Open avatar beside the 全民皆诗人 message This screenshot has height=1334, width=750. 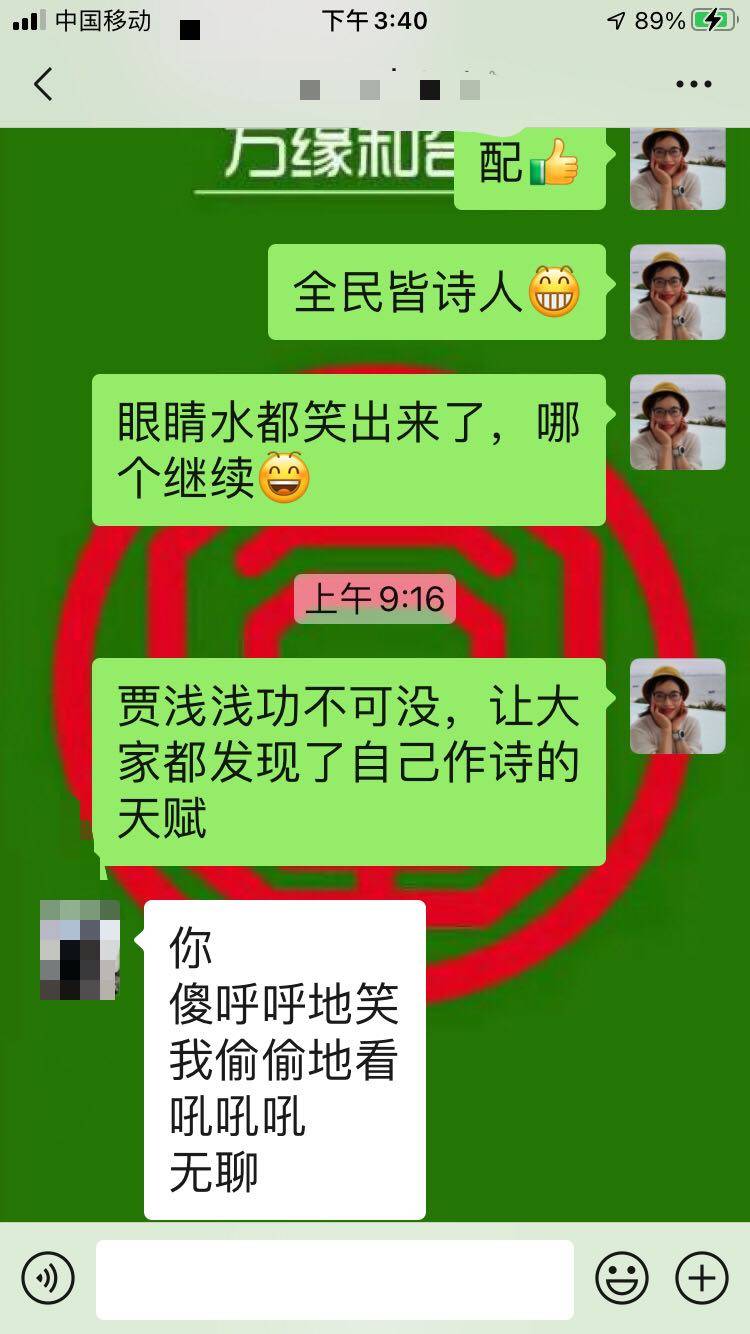point(677,292)
